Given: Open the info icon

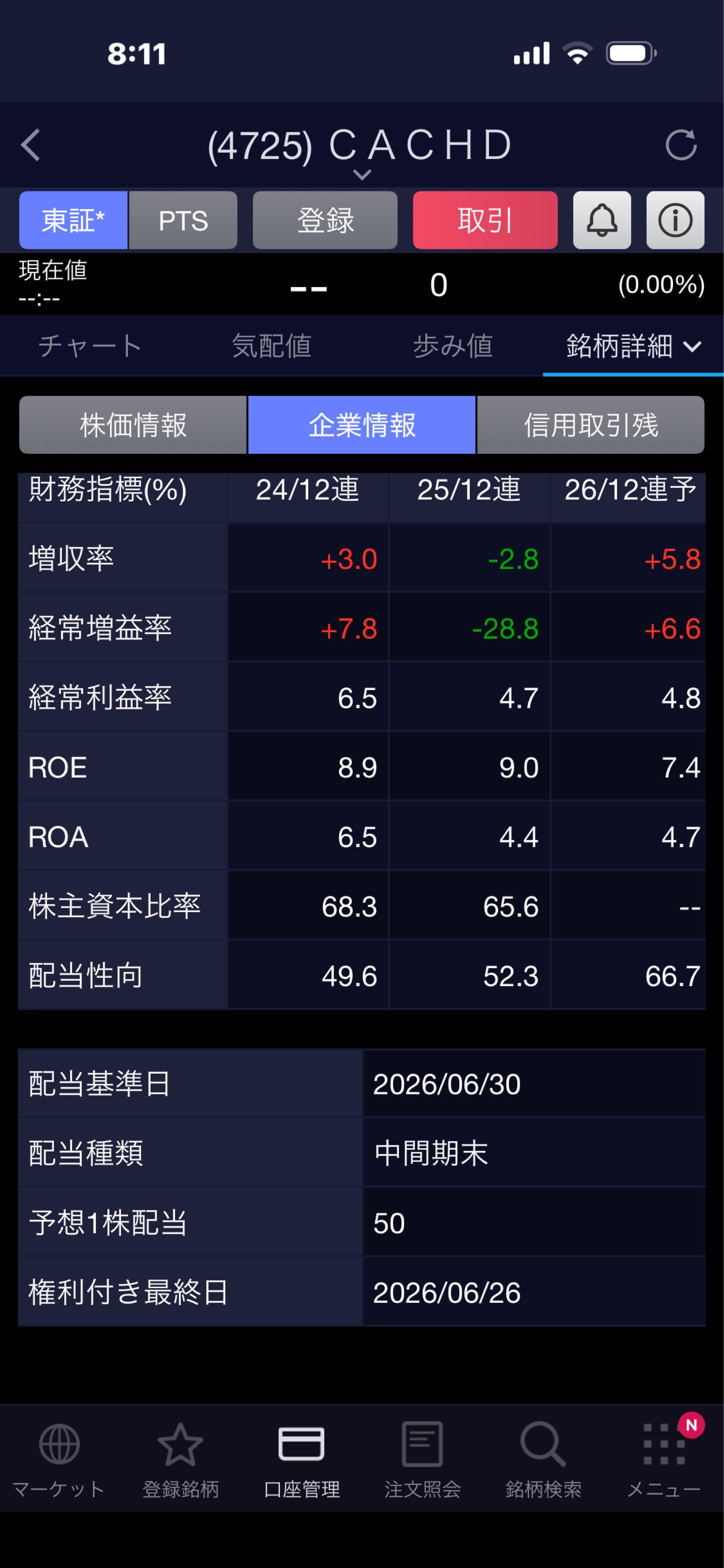Looking at the screenshot, I should (675, 220).
